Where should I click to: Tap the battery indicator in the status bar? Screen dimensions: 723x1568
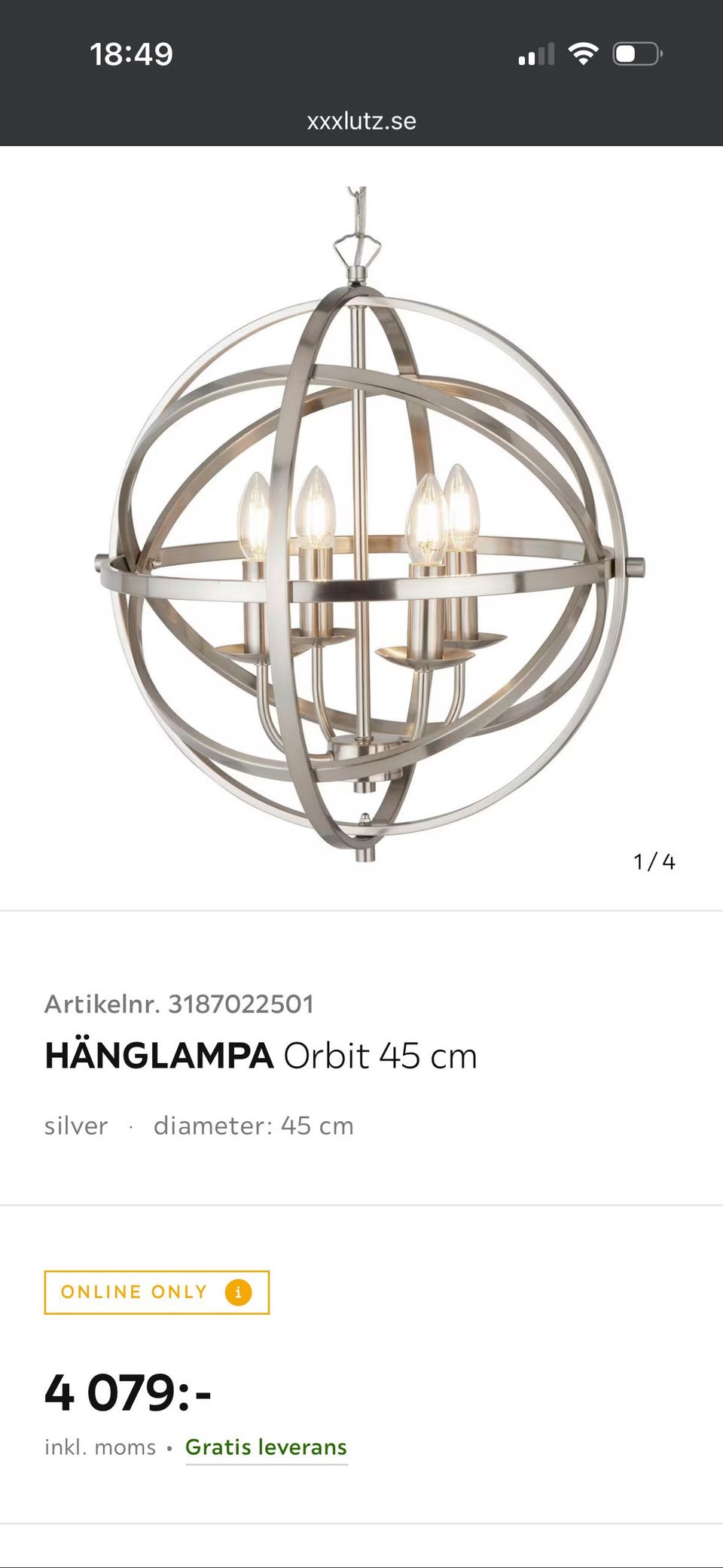coord(635,53)
